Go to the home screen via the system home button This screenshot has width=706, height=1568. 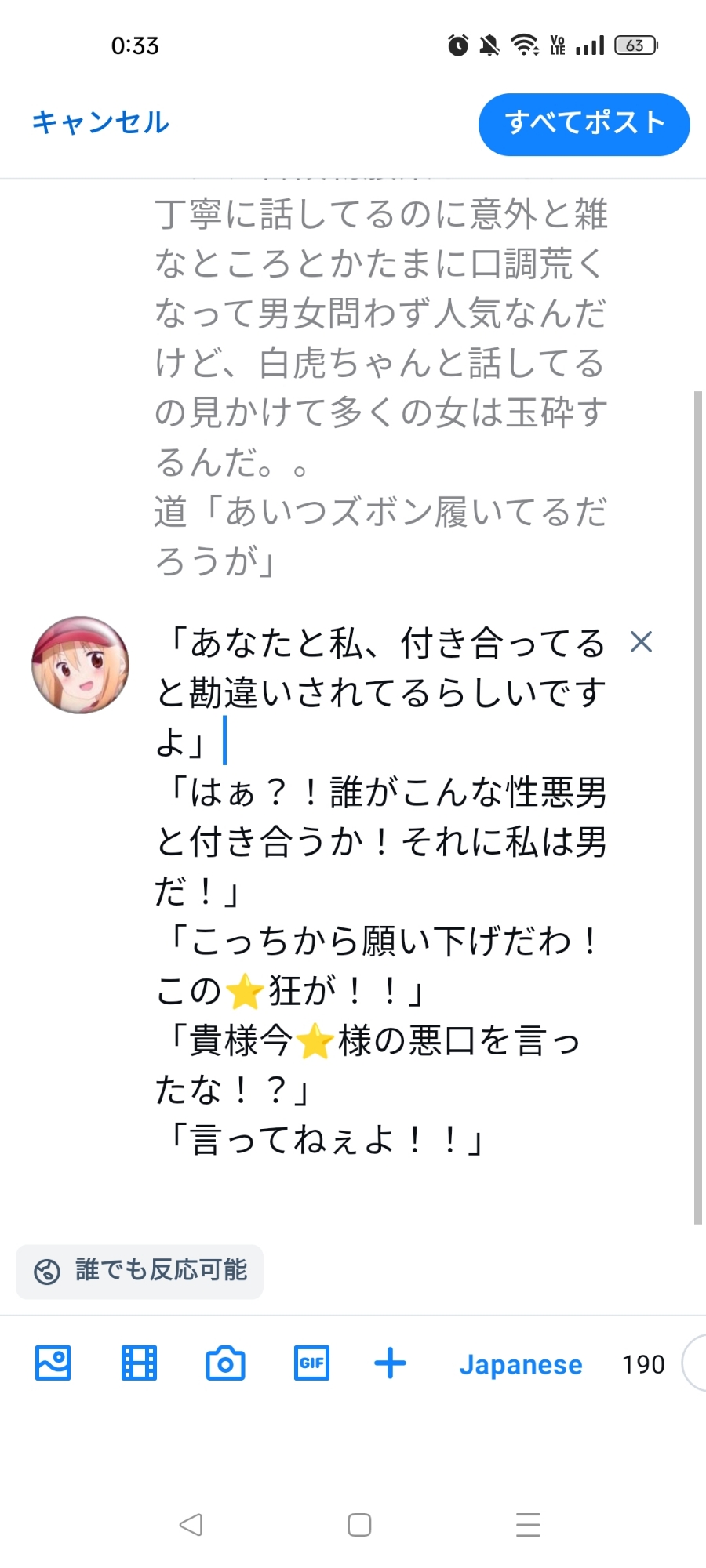tap(359, 1525)
